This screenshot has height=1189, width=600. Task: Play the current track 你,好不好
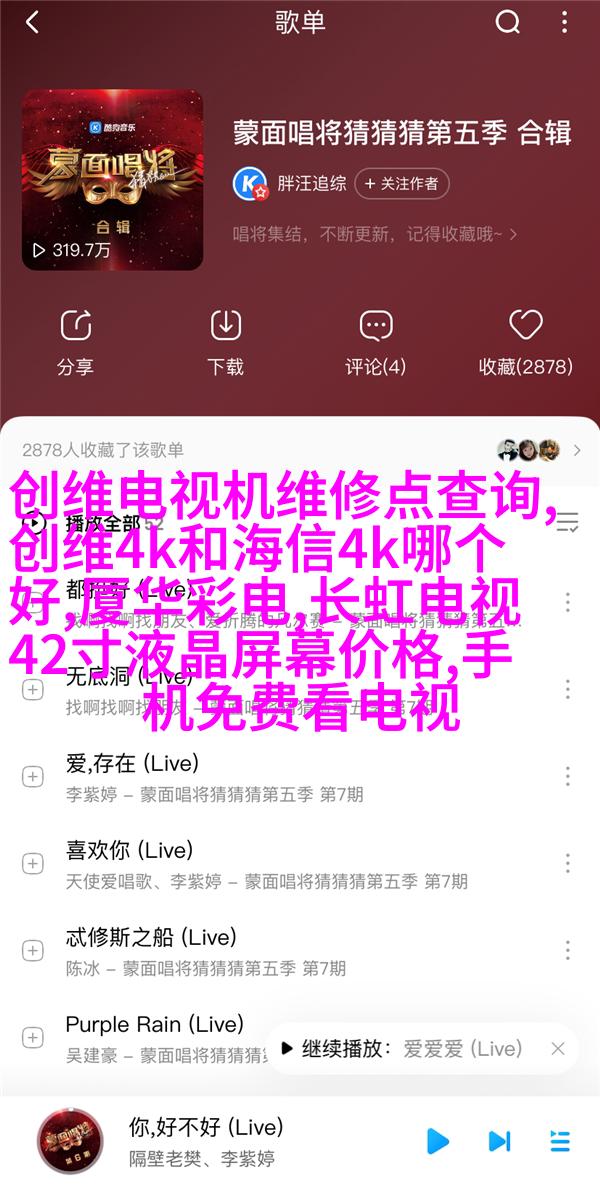(x=437, y=1141)
